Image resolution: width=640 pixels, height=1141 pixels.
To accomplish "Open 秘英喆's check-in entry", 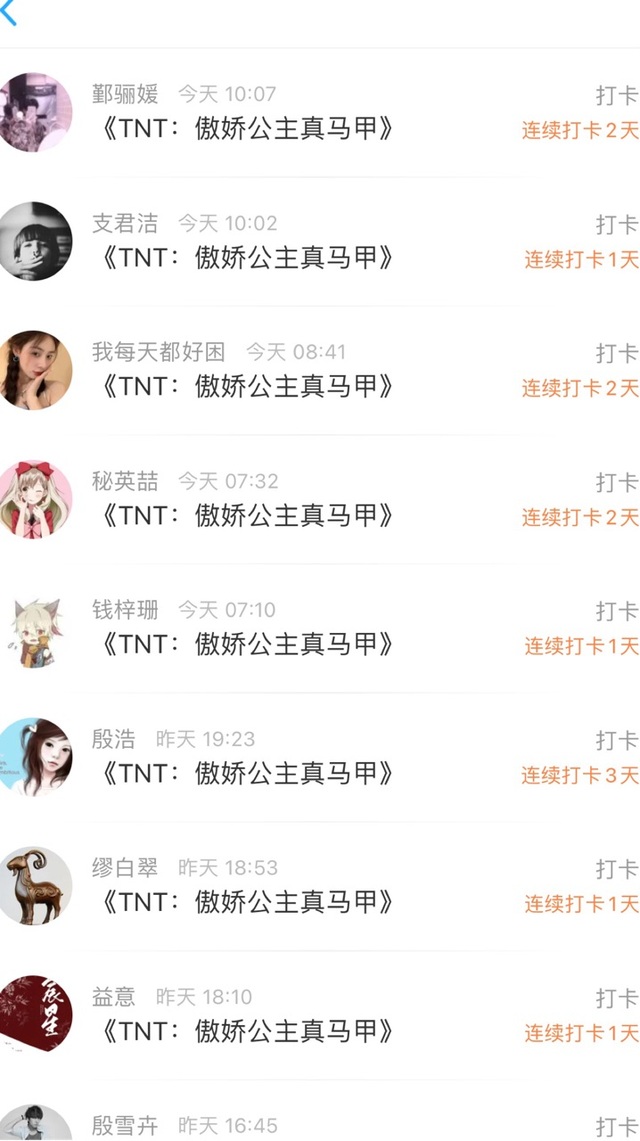I will click(320, 500).
